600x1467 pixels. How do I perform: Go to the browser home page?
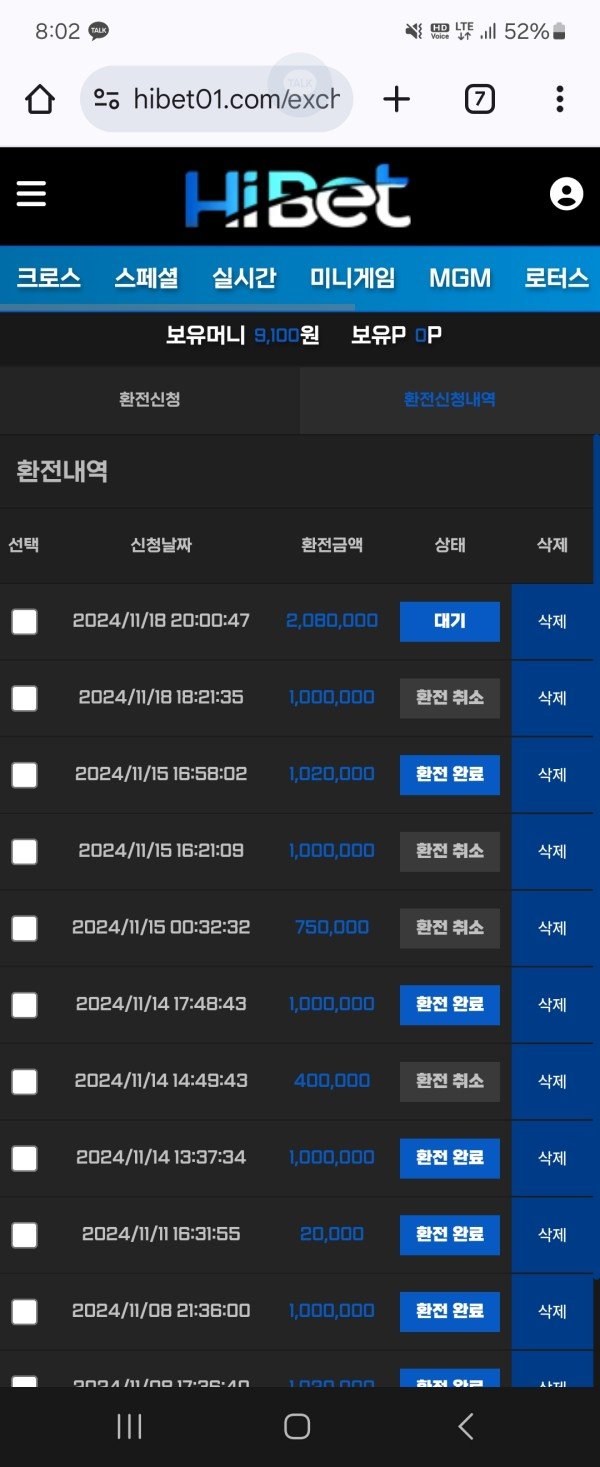(x=40, y=99)
